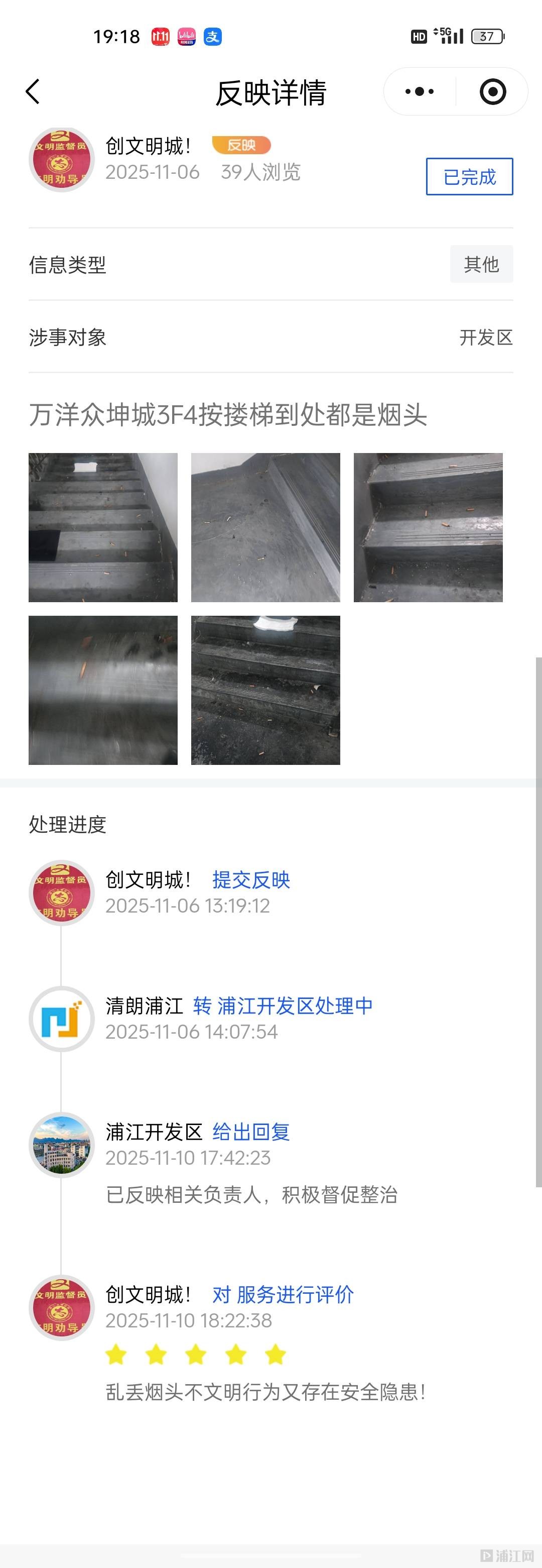Go back using the top-left arrow

click(x=33, y=92)
